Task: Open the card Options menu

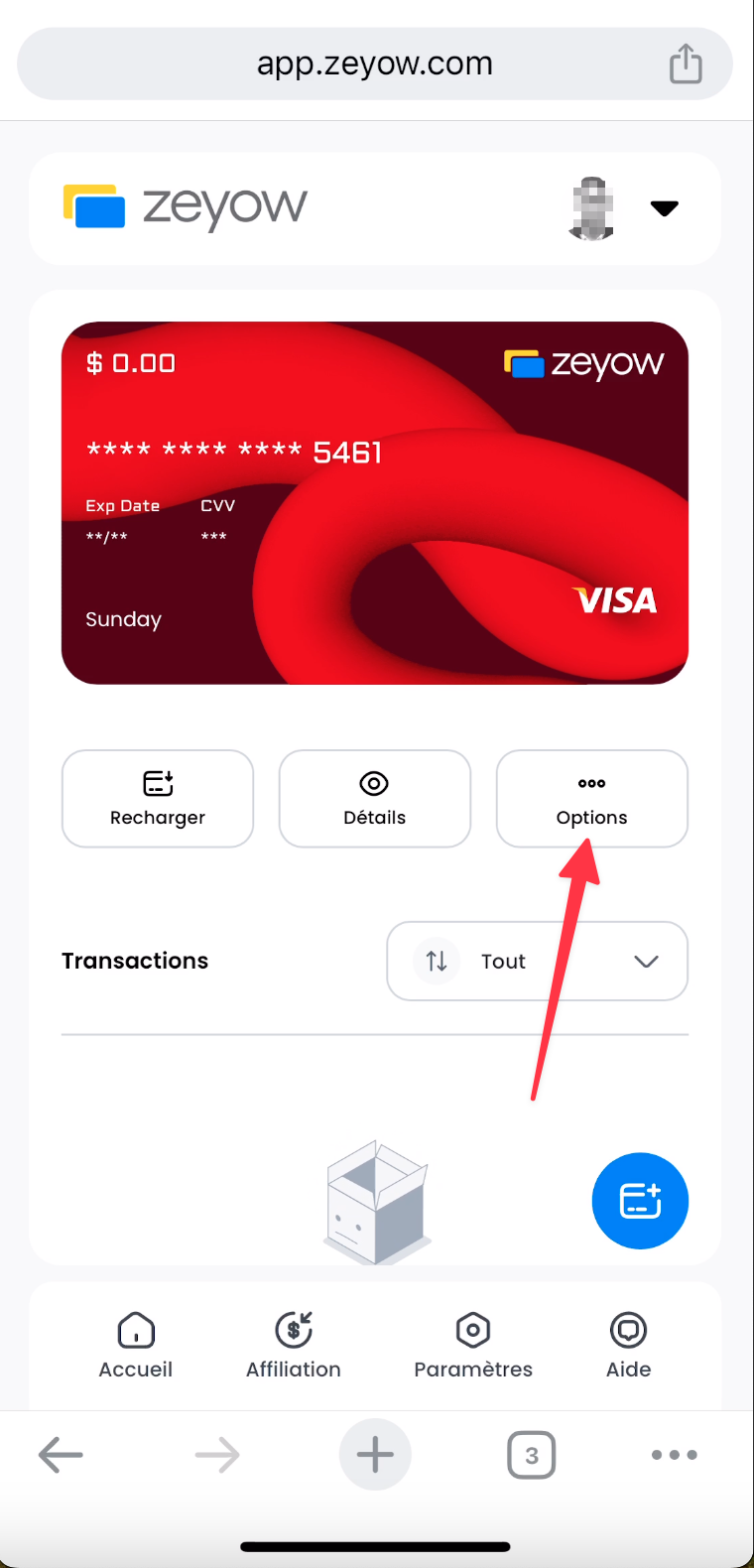Action: pyautogui.click(x=592, y=799)
